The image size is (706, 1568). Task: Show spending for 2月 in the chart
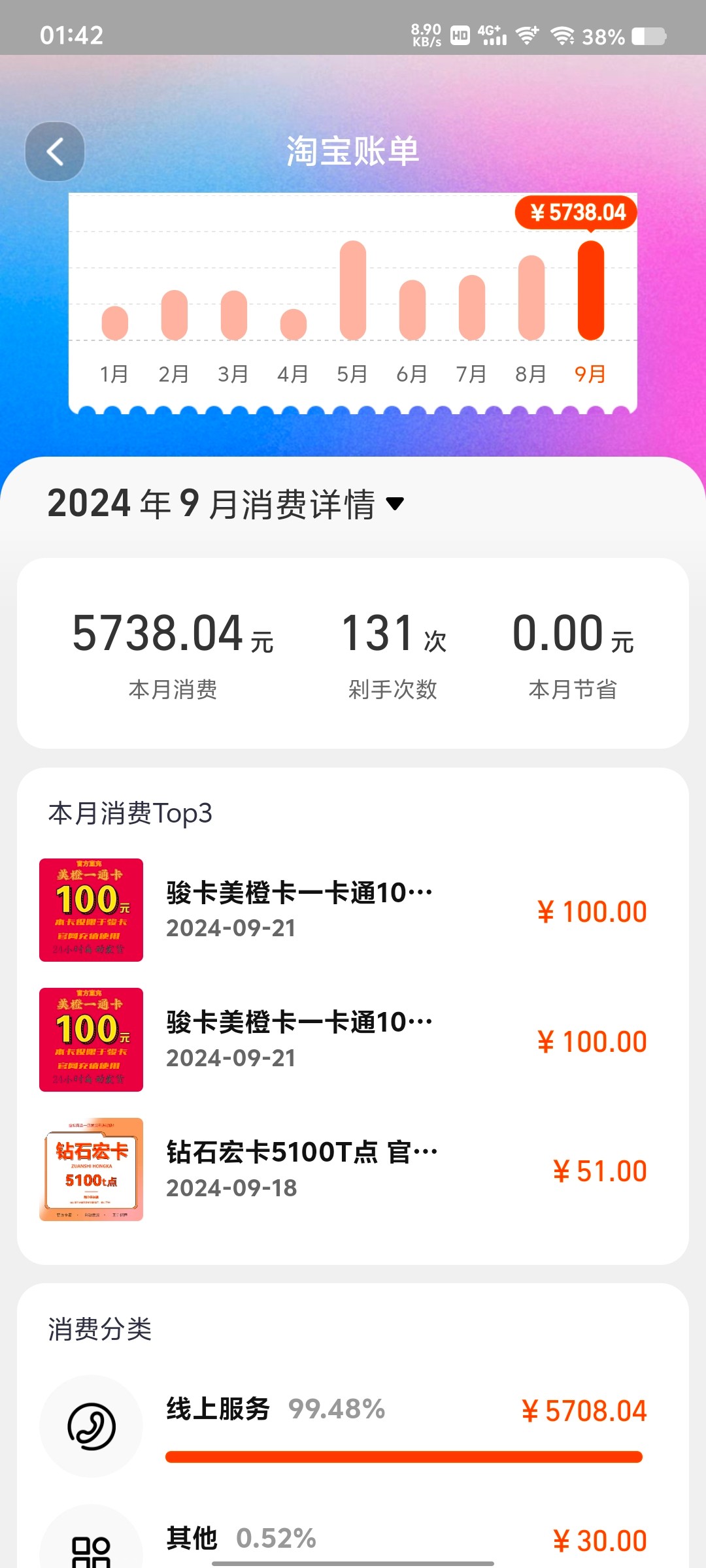coord(175,316)
